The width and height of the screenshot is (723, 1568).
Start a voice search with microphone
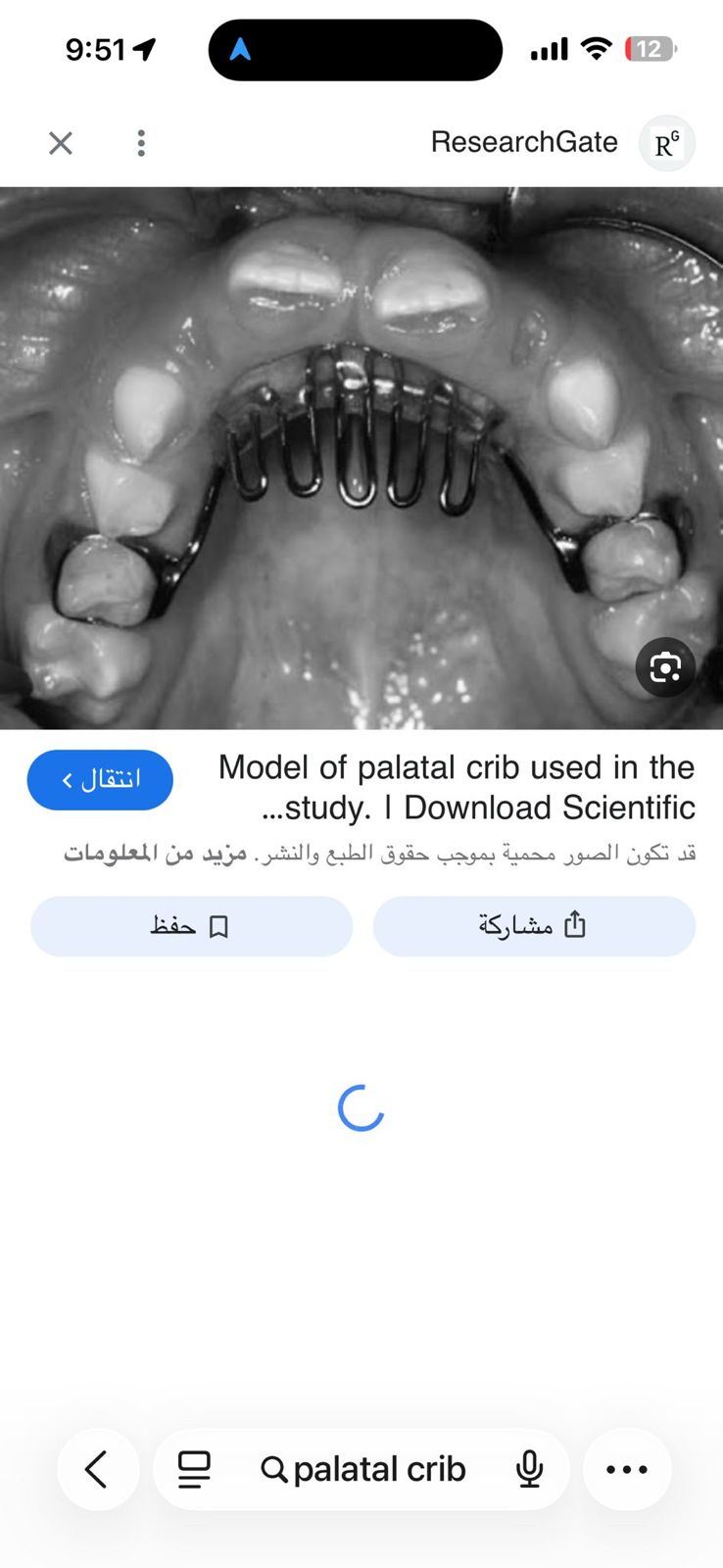pos(529,1469)
